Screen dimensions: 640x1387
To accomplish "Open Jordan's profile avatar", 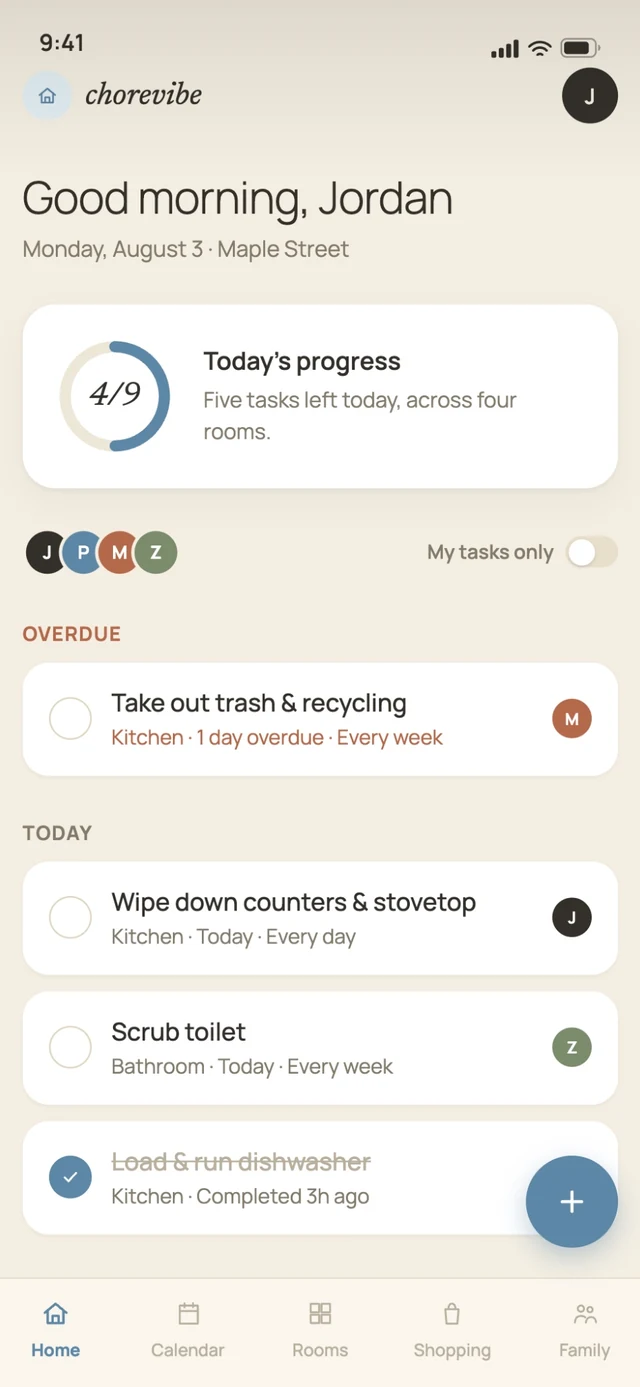I will [589, 96].
